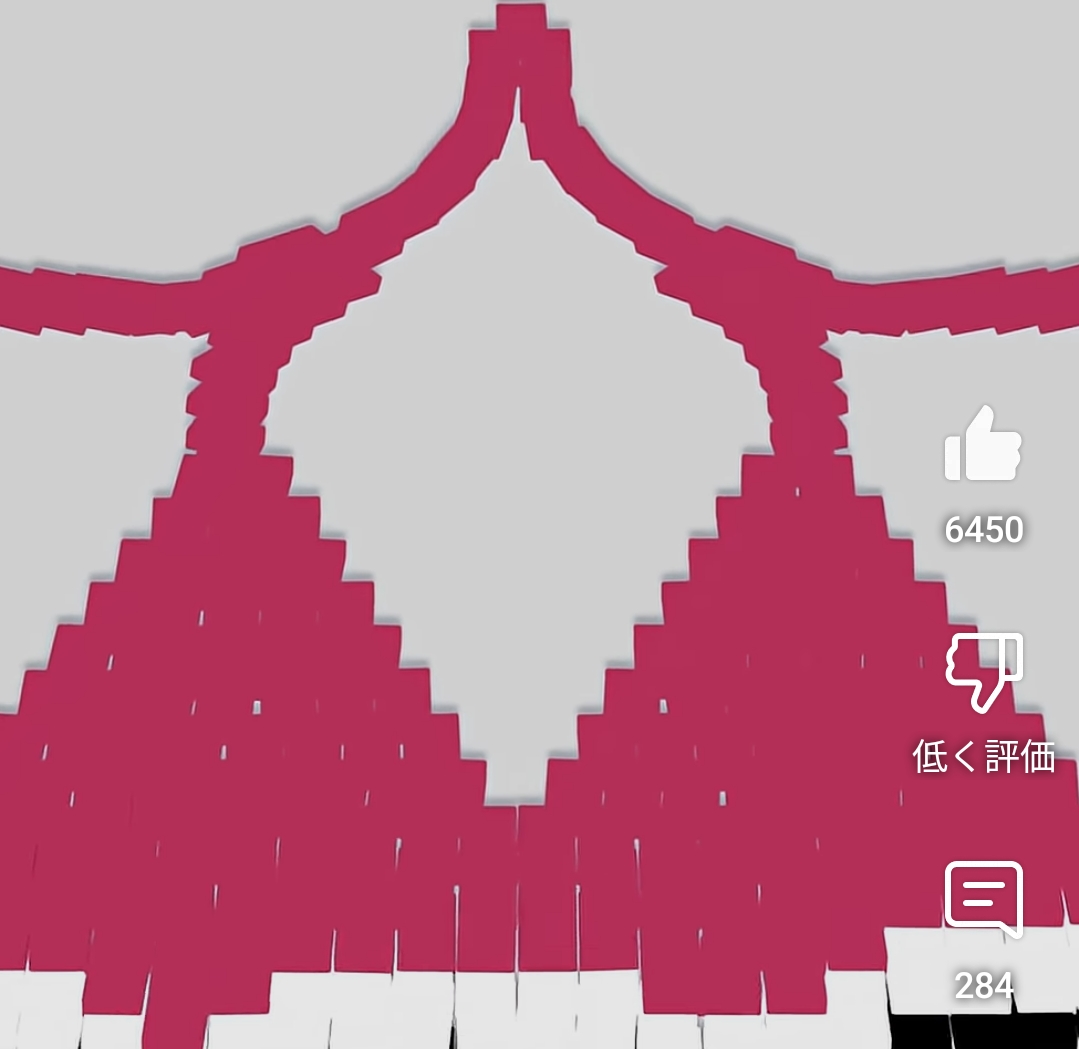The height and width of the screenshot is (1049, 1079).
Task: Tap the dislike (低く評価) thumbs-down icon
Action: [984, 671]
